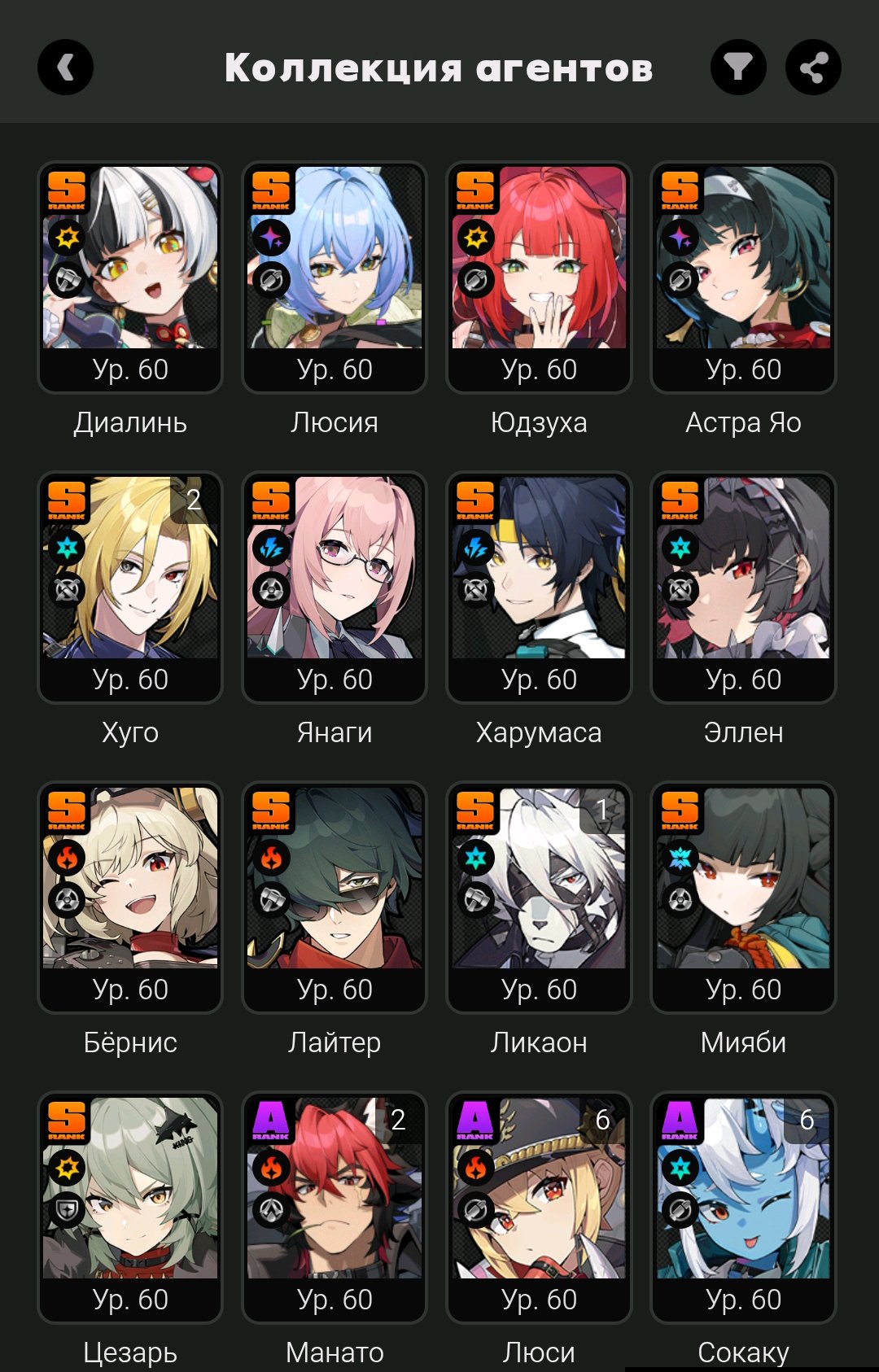Open agent card Диалинь
879x1372 pixels.
130,277
